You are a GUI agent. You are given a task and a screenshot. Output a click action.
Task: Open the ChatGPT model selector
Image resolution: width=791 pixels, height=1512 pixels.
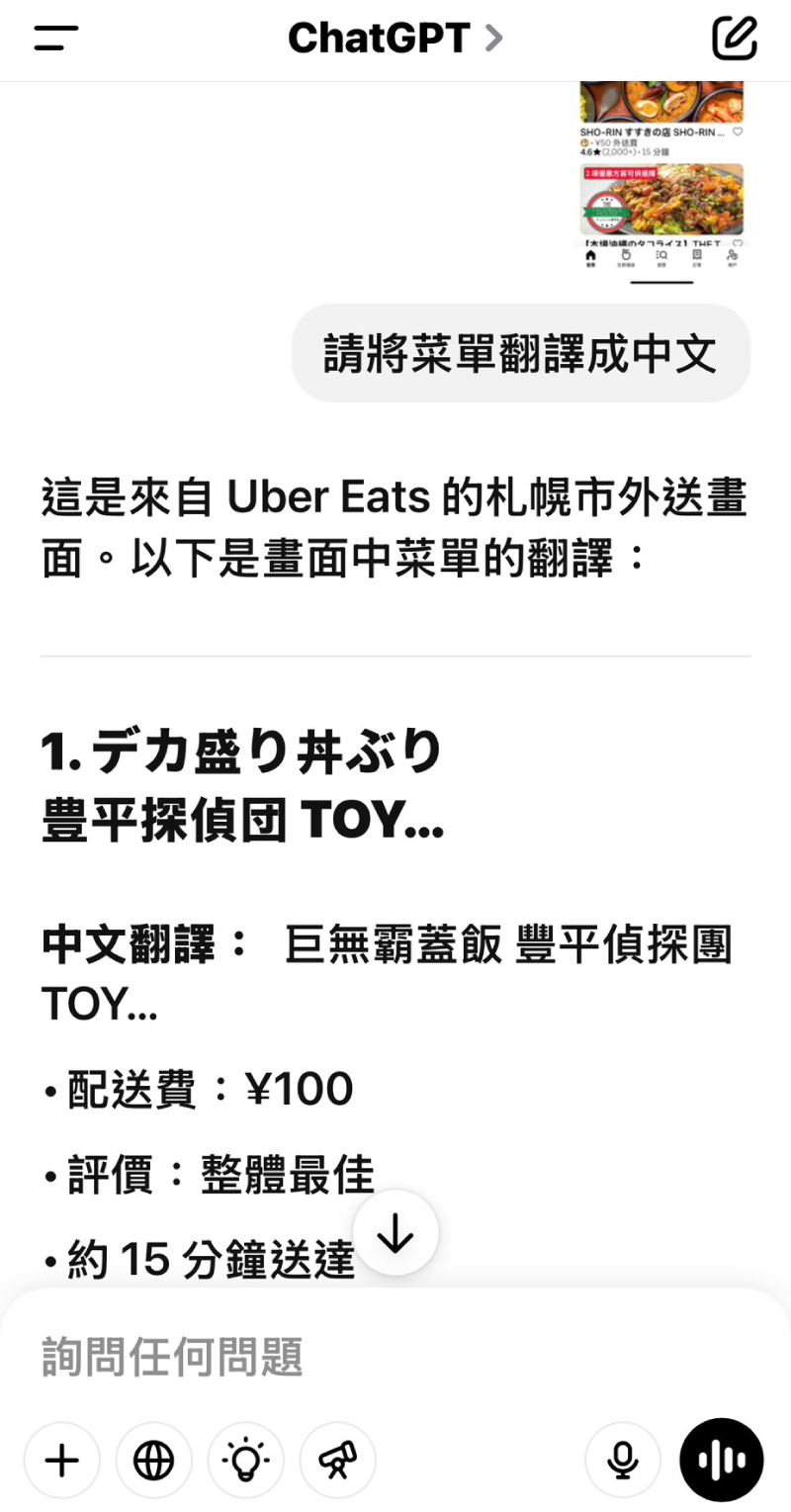395,38
